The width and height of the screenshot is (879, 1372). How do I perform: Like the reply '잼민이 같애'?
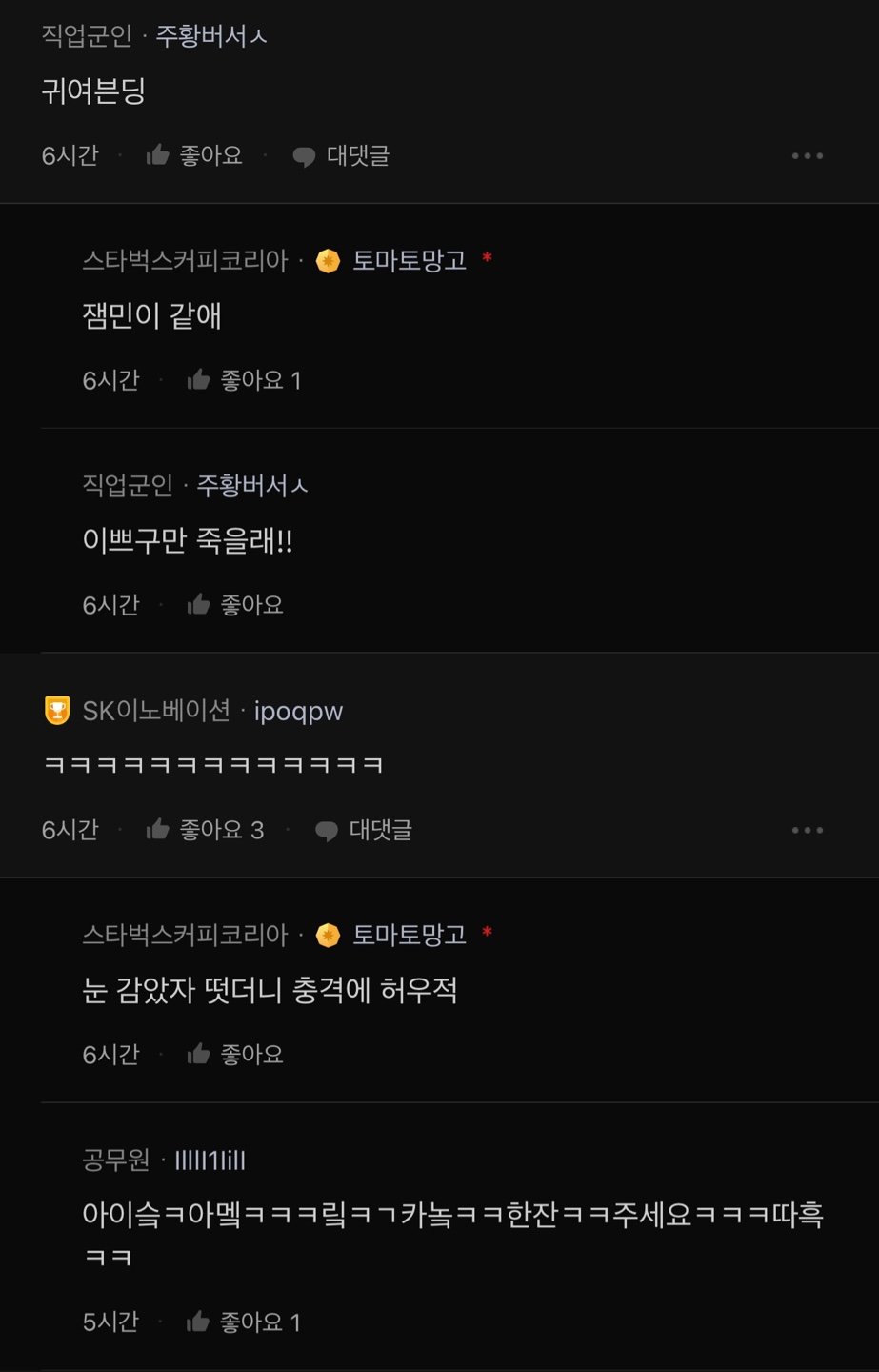244,381
